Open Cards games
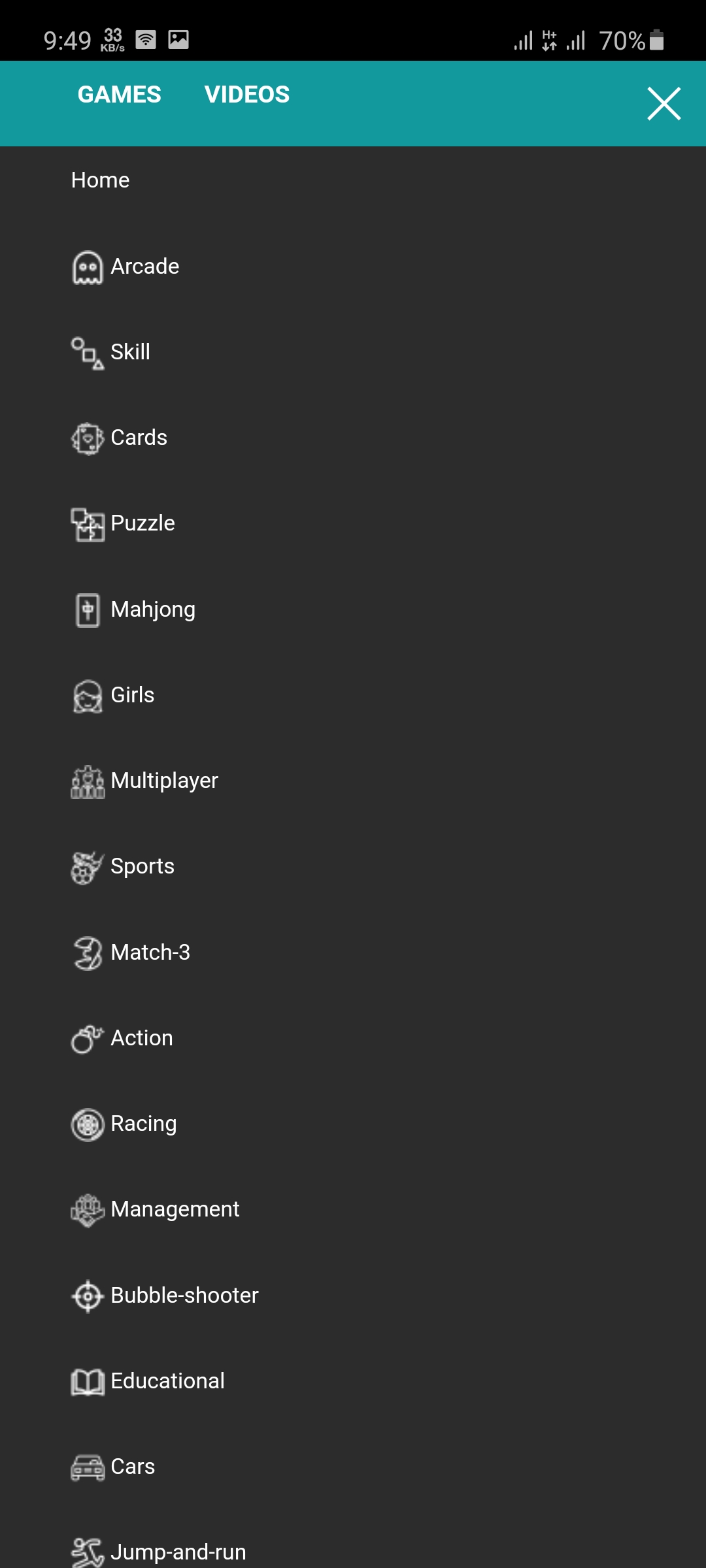 [139, 438]
